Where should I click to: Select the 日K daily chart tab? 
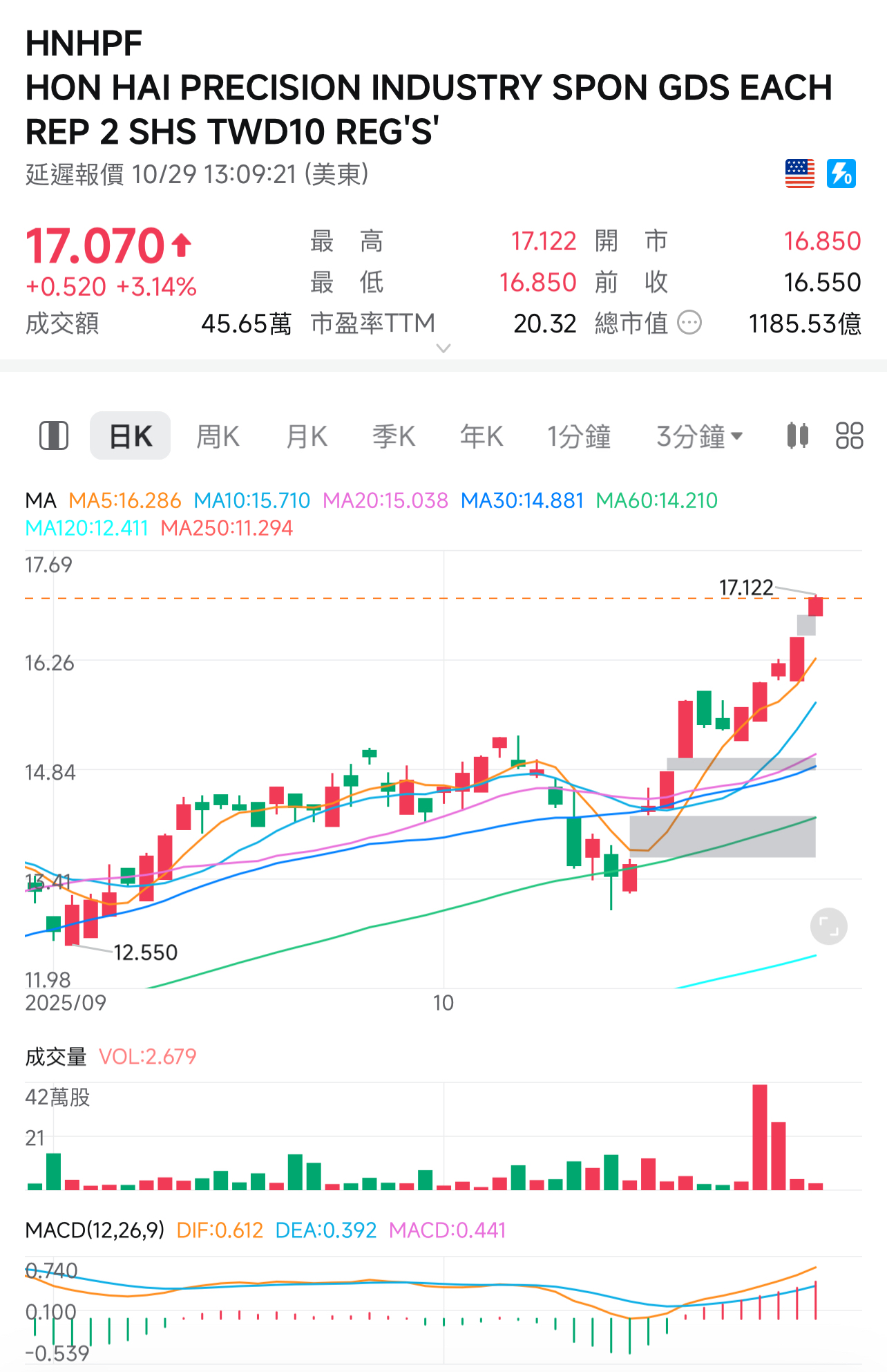[x=131, y=436]
